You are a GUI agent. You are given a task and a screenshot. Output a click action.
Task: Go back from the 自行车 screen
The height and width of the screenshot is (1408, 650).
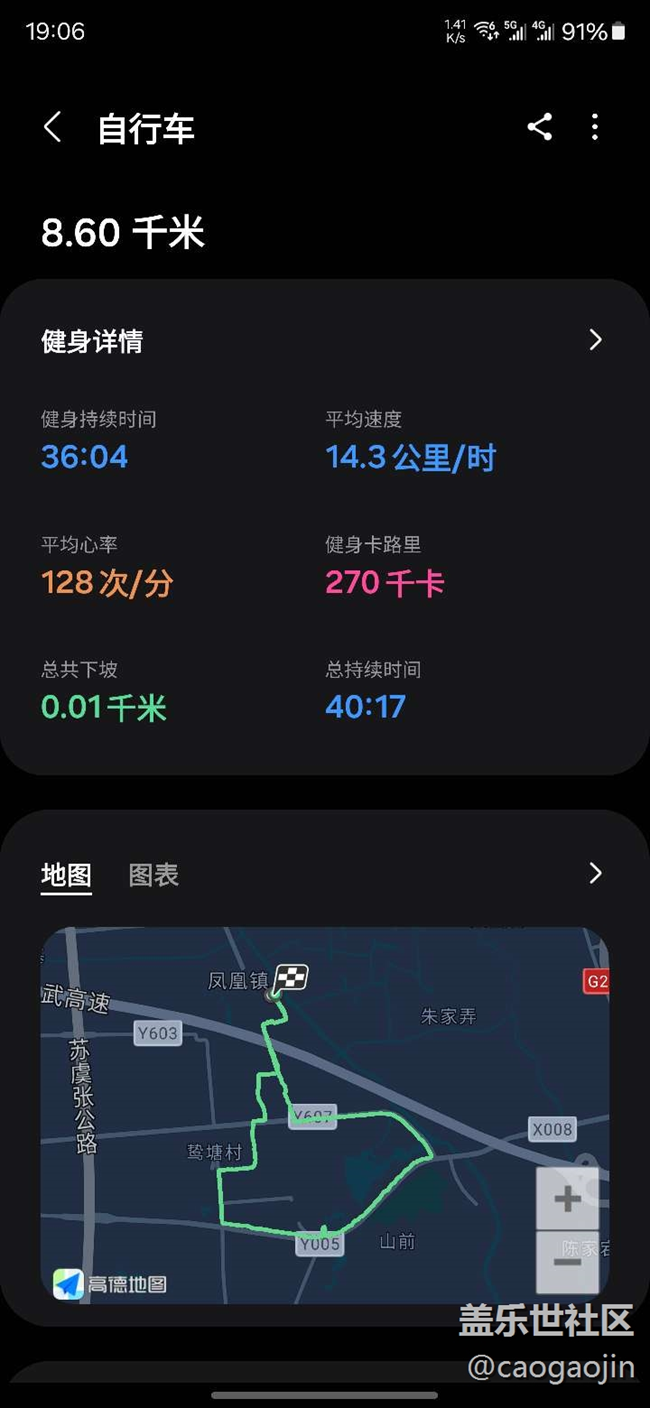point(53,128)
